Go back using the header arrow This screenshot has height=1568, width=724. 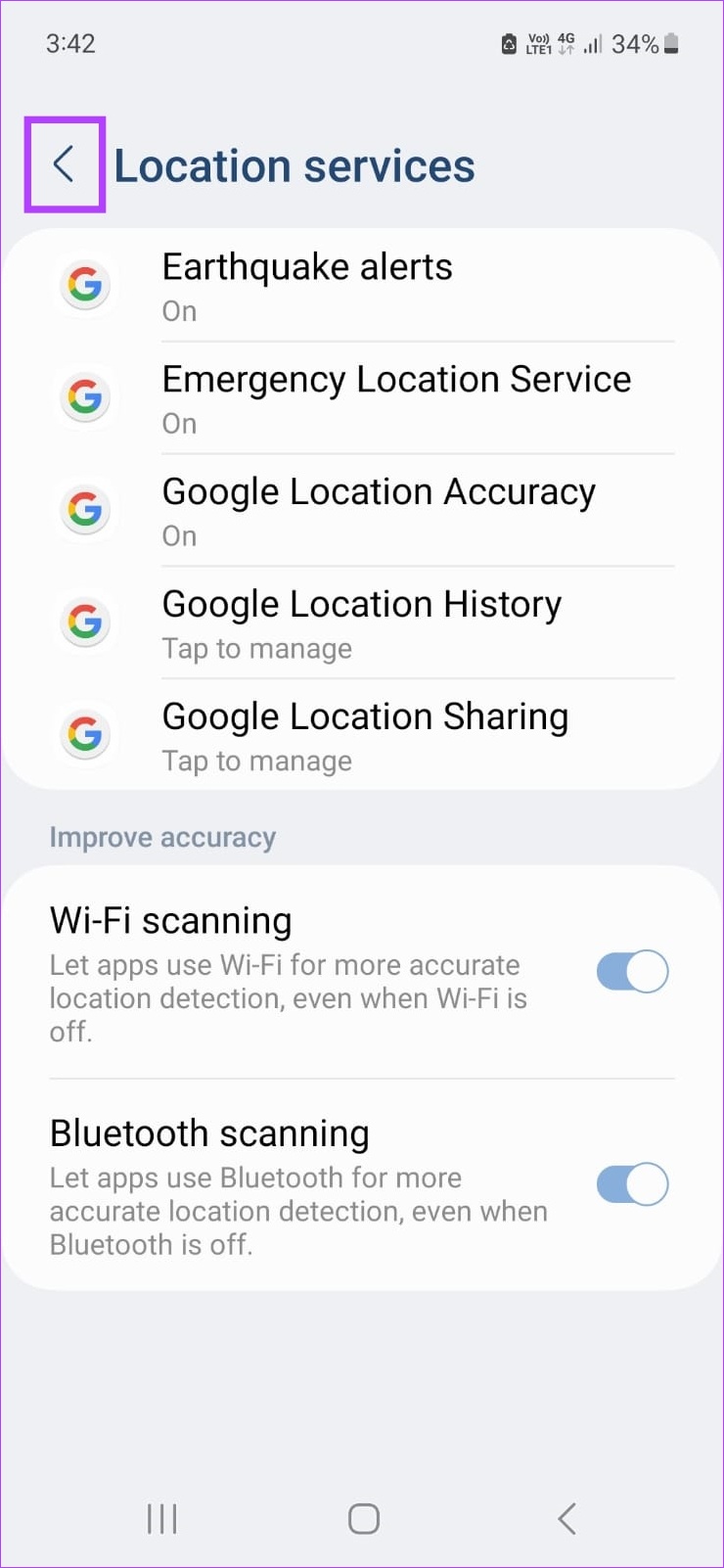click(x=65, y=164)
